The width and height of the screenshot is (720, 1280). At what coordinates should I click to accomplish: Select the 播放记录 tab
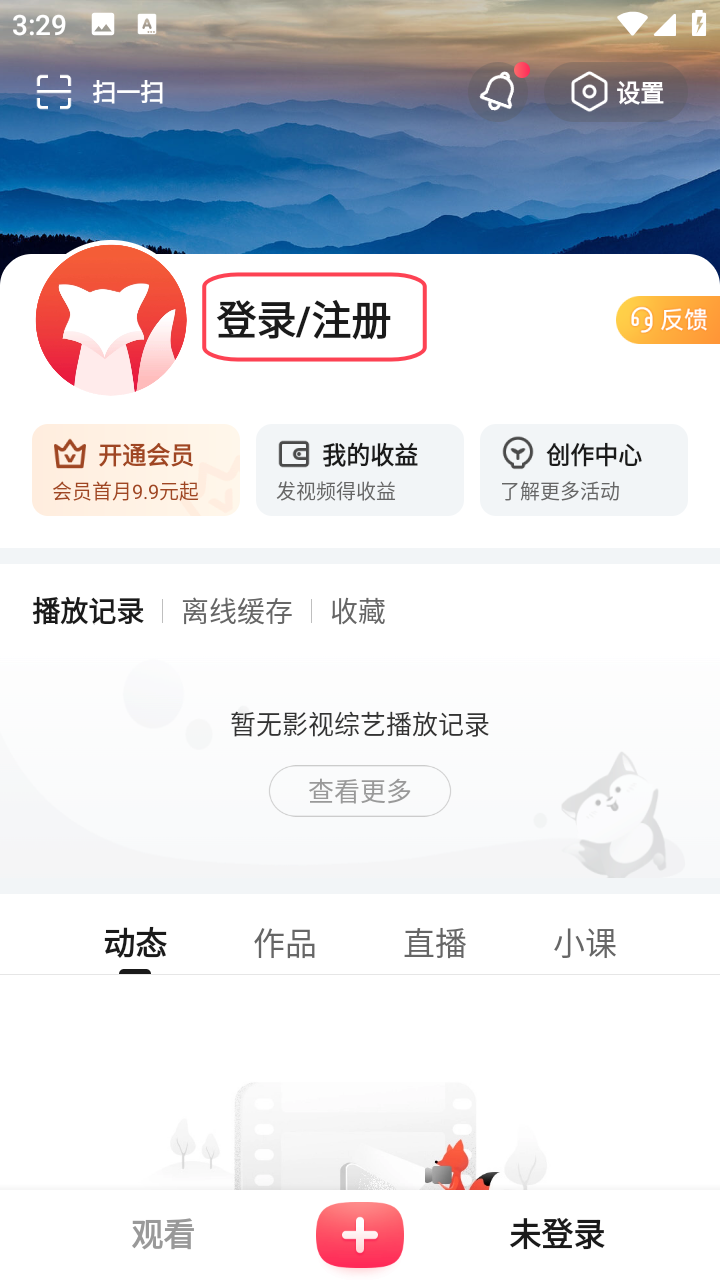[88, 611]
